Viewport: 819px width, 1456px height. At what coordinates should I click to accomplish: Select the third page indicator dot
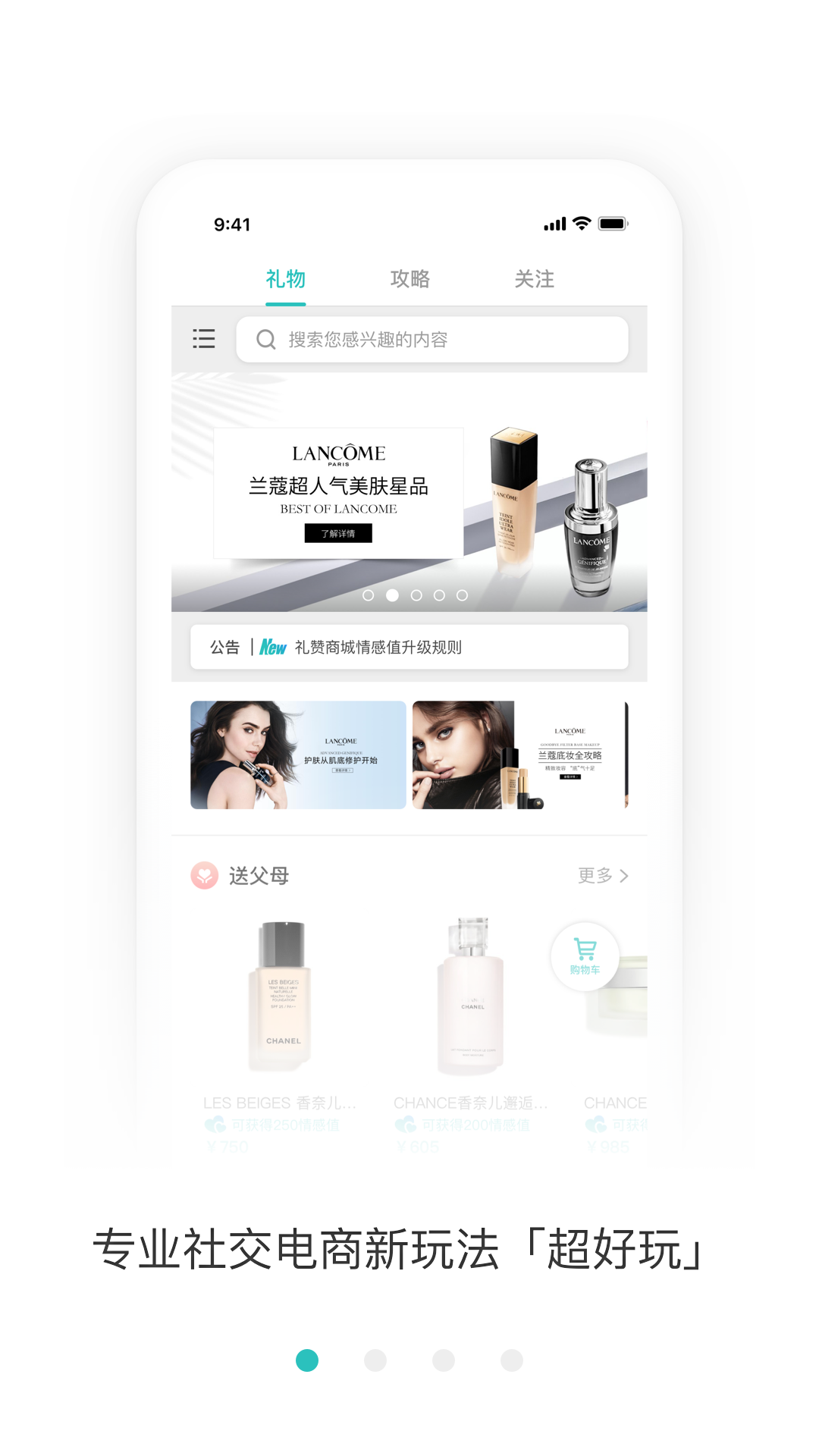click(x=444, y=1360)
